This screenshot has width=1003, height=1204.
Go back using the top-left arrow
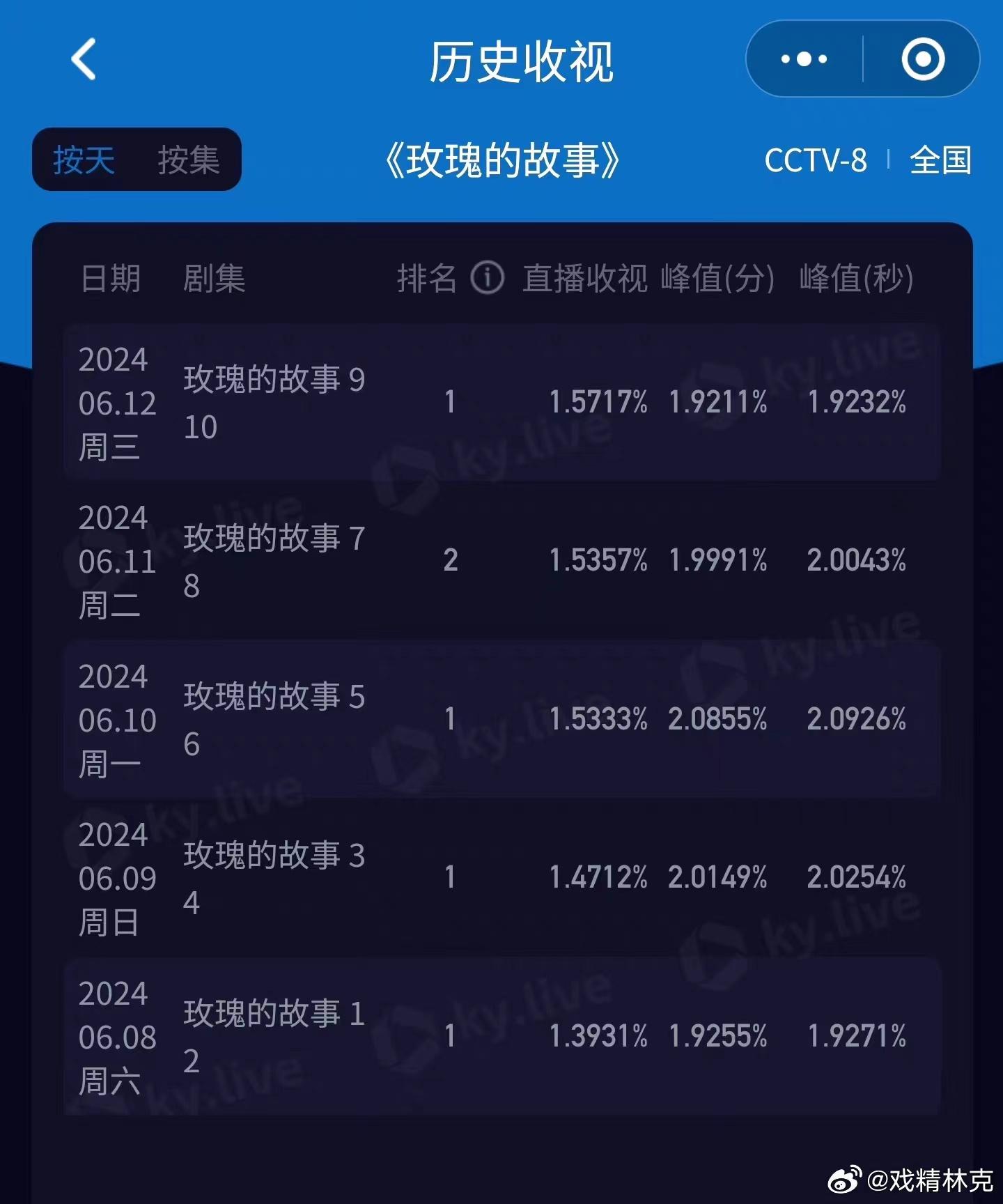[x=84, y=59]
